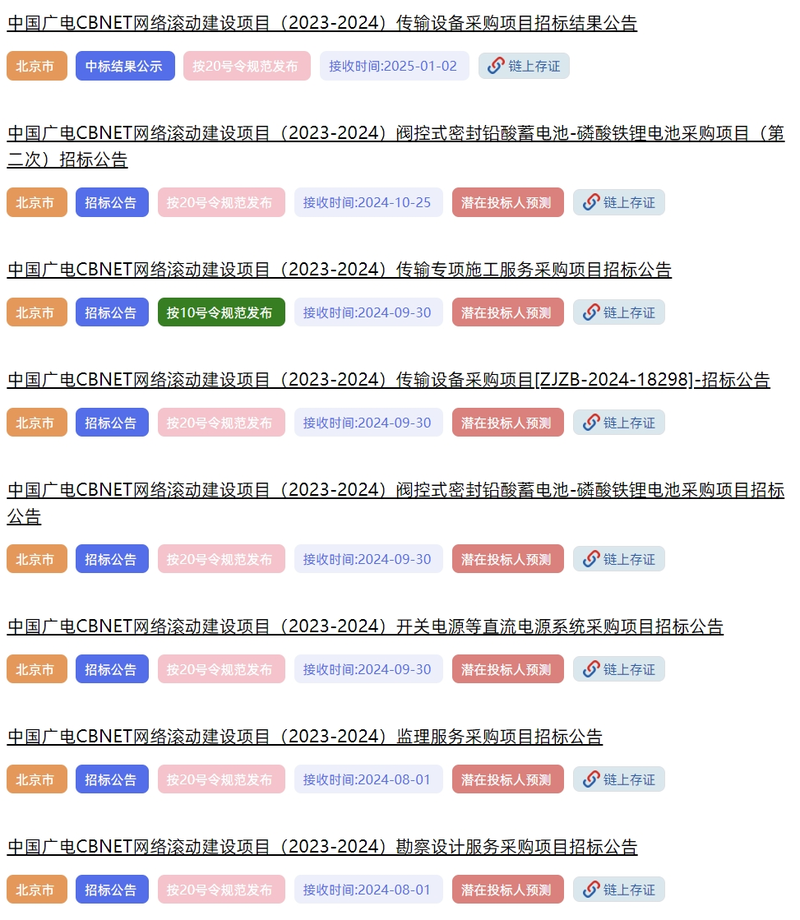Open 开关电源等直流电源系统采购项目招标公告
This screenshot has height=920, width=800.
click(365, 627)
